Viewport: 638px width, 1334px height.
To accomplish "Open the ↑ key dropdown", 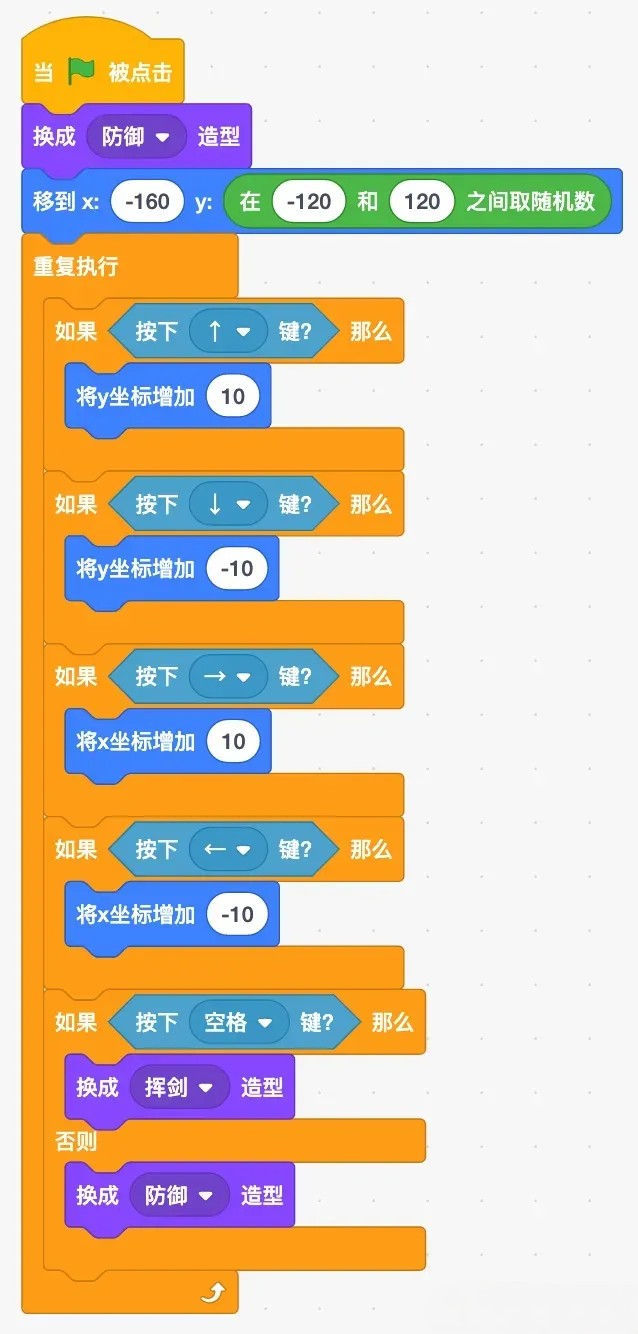I will pyautogui.click(x=229, y=332).
